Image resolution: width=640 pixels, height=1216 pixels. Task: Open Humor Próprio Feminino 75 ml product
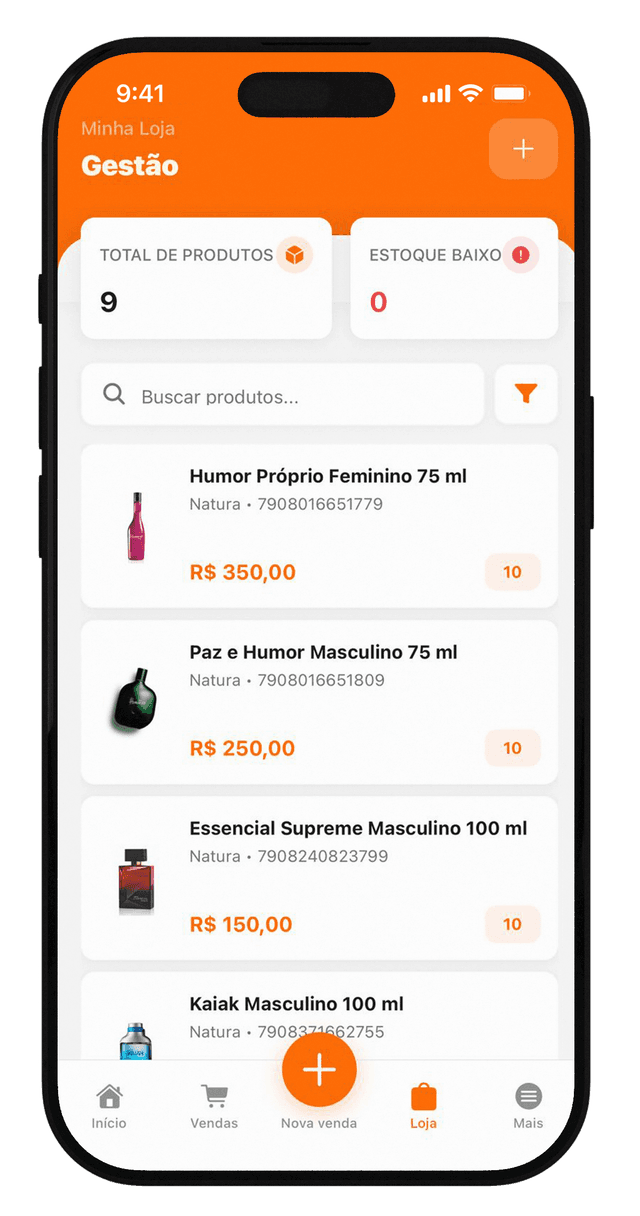click(x=319, y=526)
